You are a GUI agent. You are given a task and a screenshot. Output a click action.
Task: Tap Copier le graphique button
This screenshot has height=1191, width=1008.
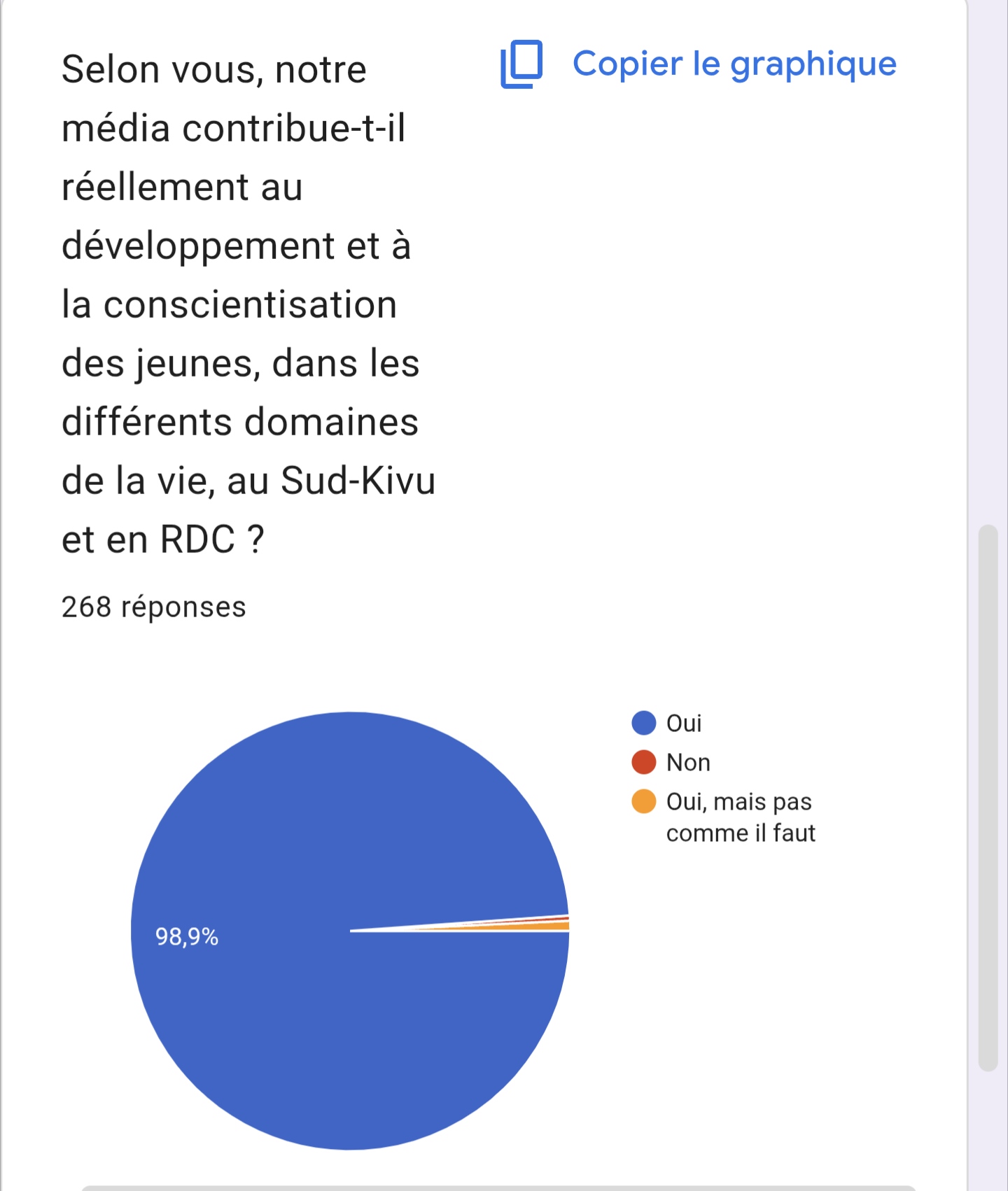[x=699, y=64]
